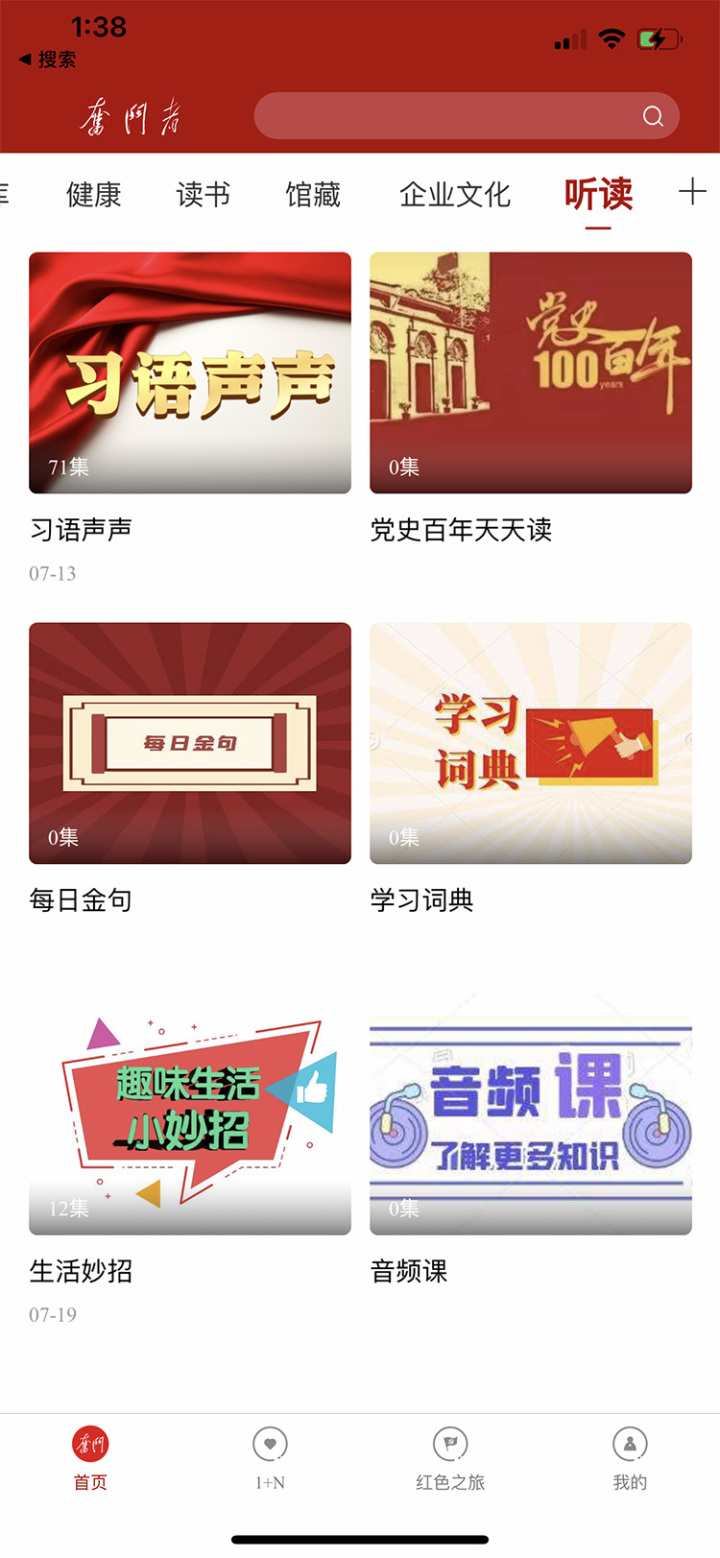720x1558 pixels.
Task: Select the 馆藏 tab
Action: point(313,194)
